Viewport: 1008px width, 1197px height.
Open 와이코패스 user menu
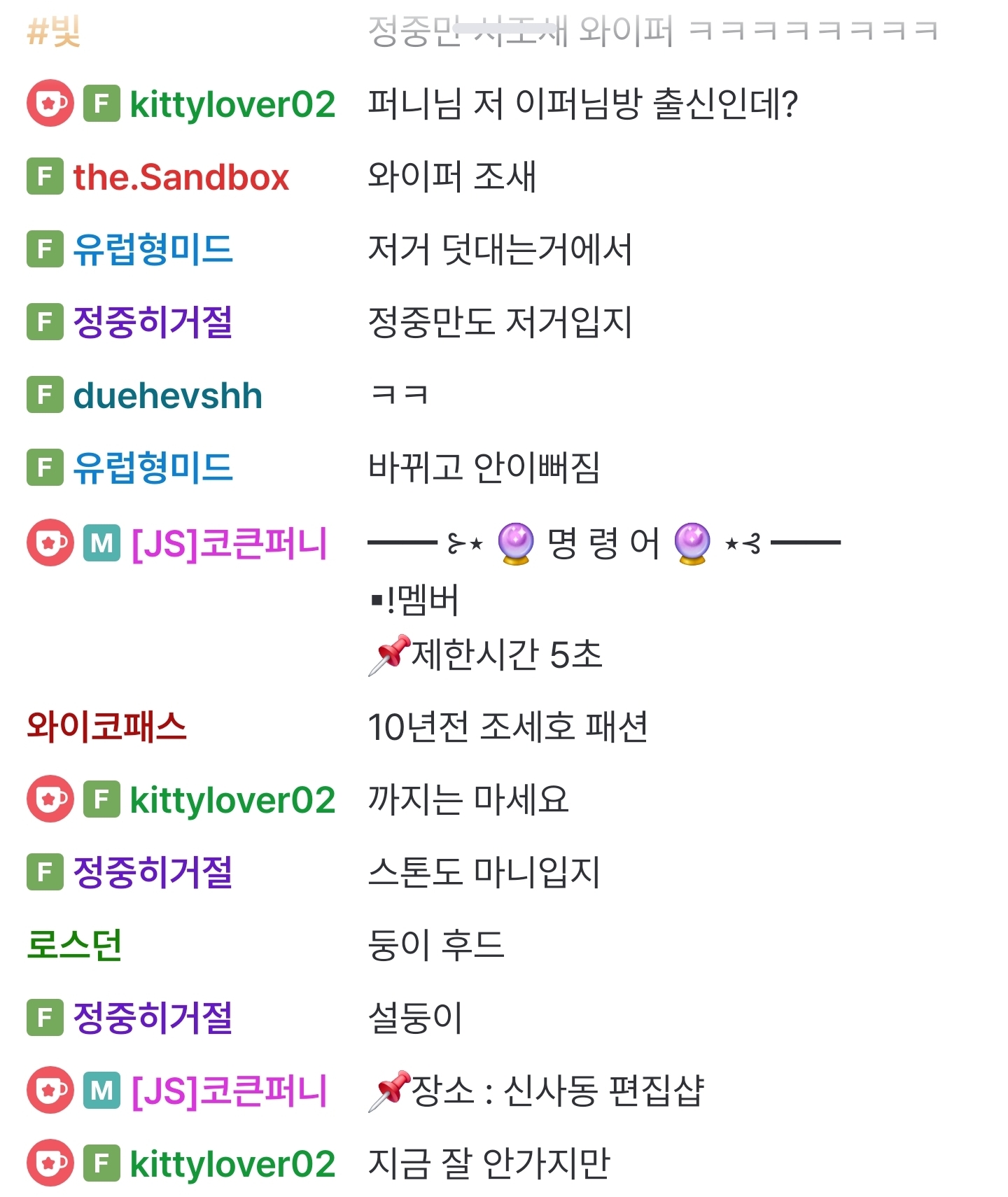tap(106, 727)
